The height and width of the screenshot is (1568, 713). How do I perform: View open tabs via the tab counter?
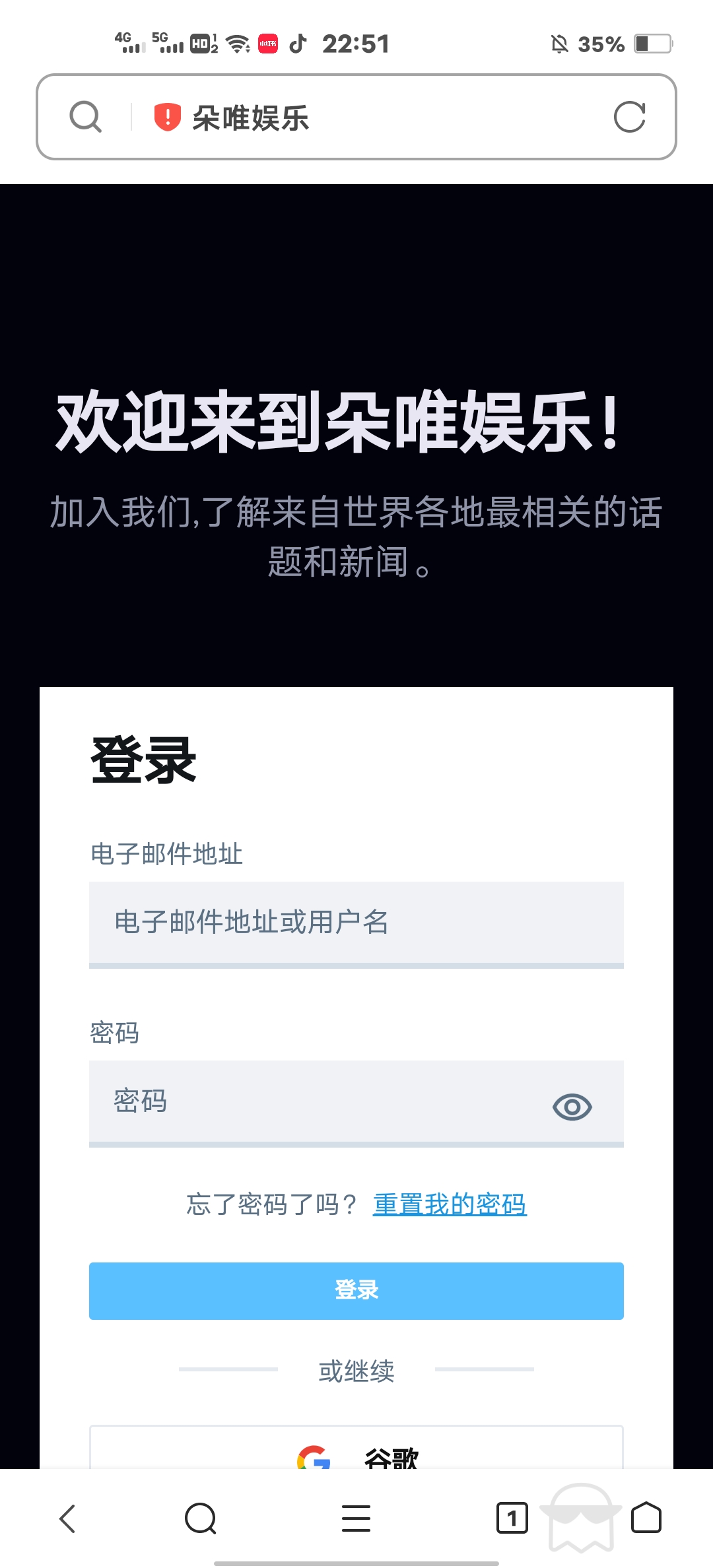512,1518
